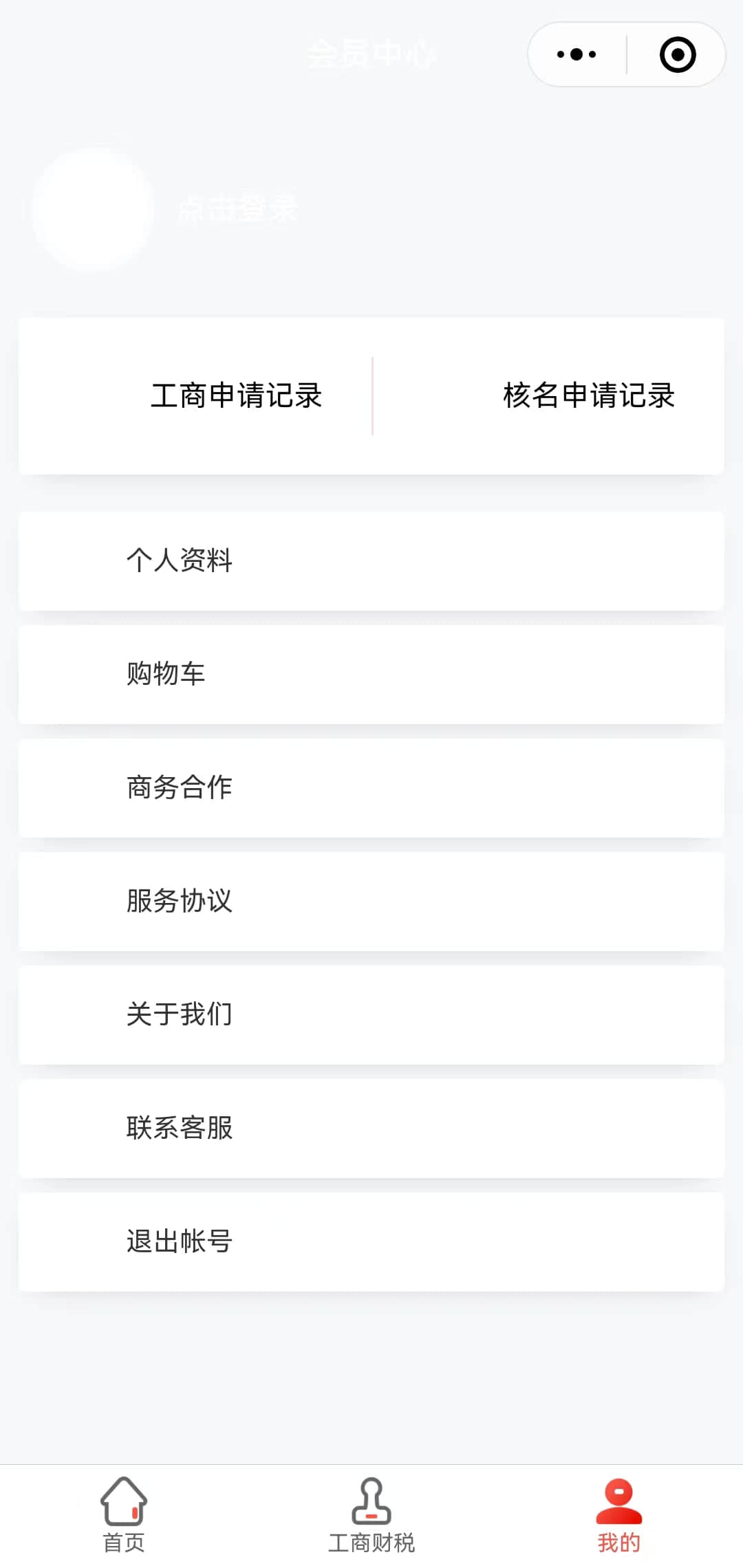The height and width of the screenshot is (1568, 743).
Task: Open 个人资料 profile row
Action: coord(371,560)
